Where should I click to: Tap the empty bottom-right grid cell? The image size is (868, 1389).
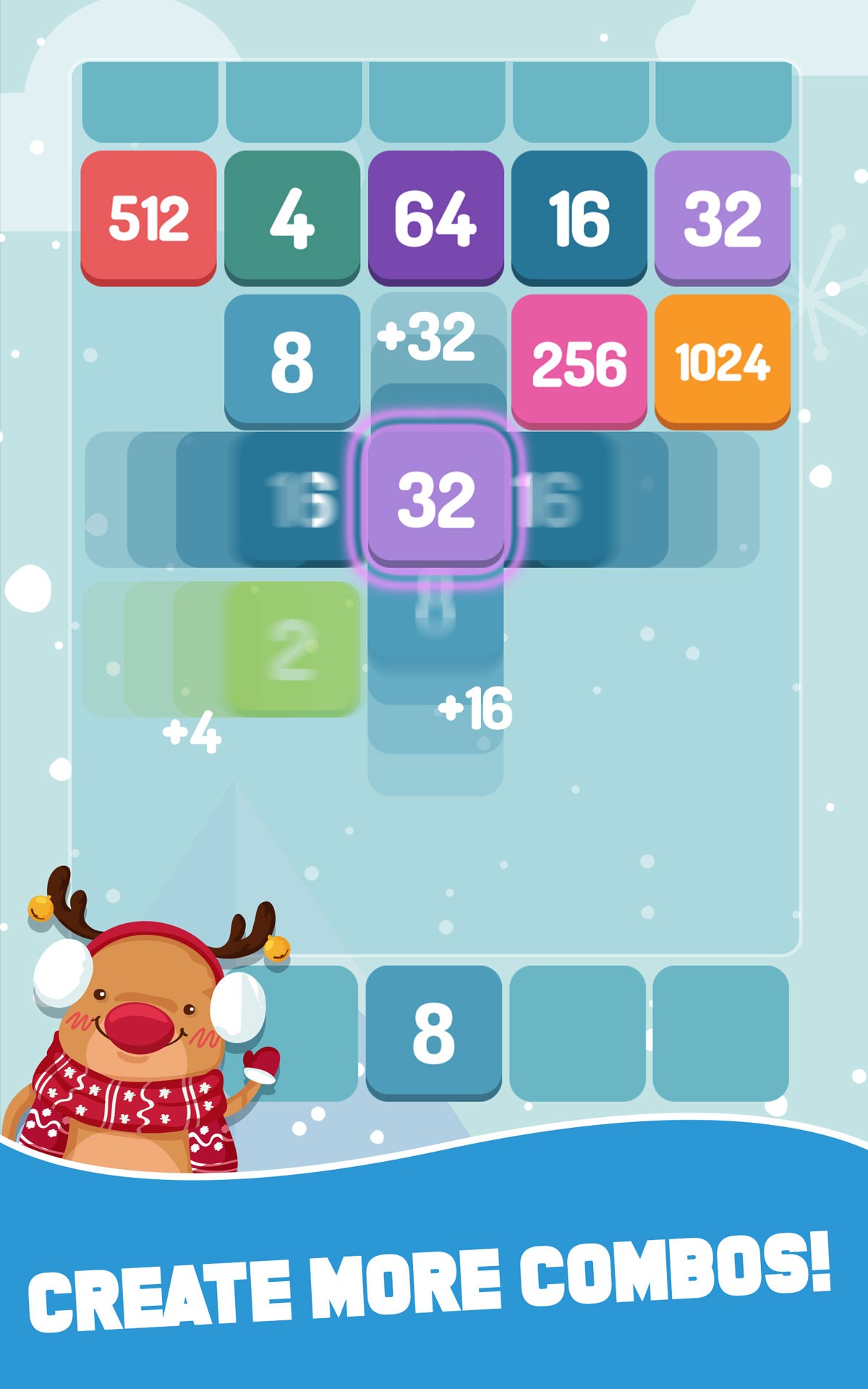click(720, 1027)
